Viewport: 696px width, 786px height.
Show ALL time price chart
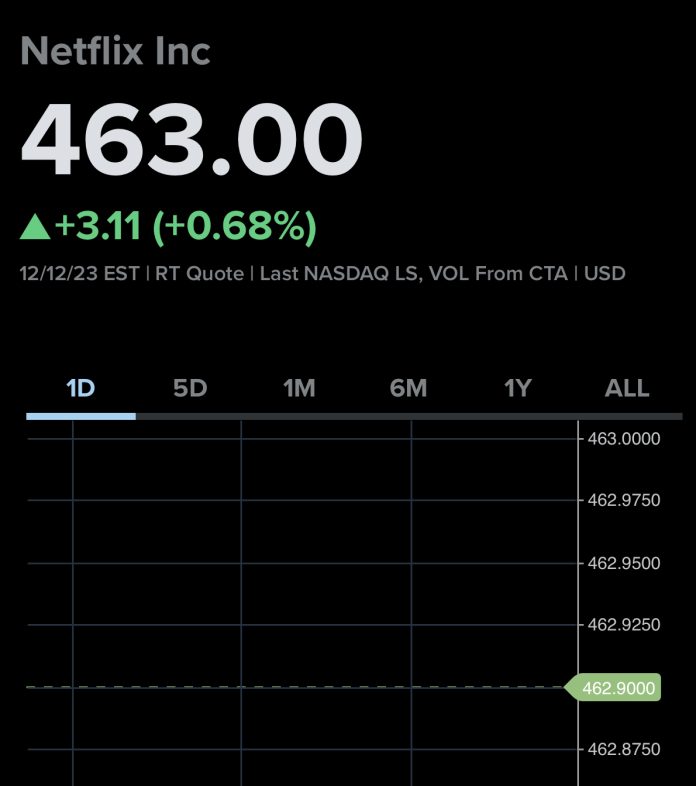click(x=627, y=388)
